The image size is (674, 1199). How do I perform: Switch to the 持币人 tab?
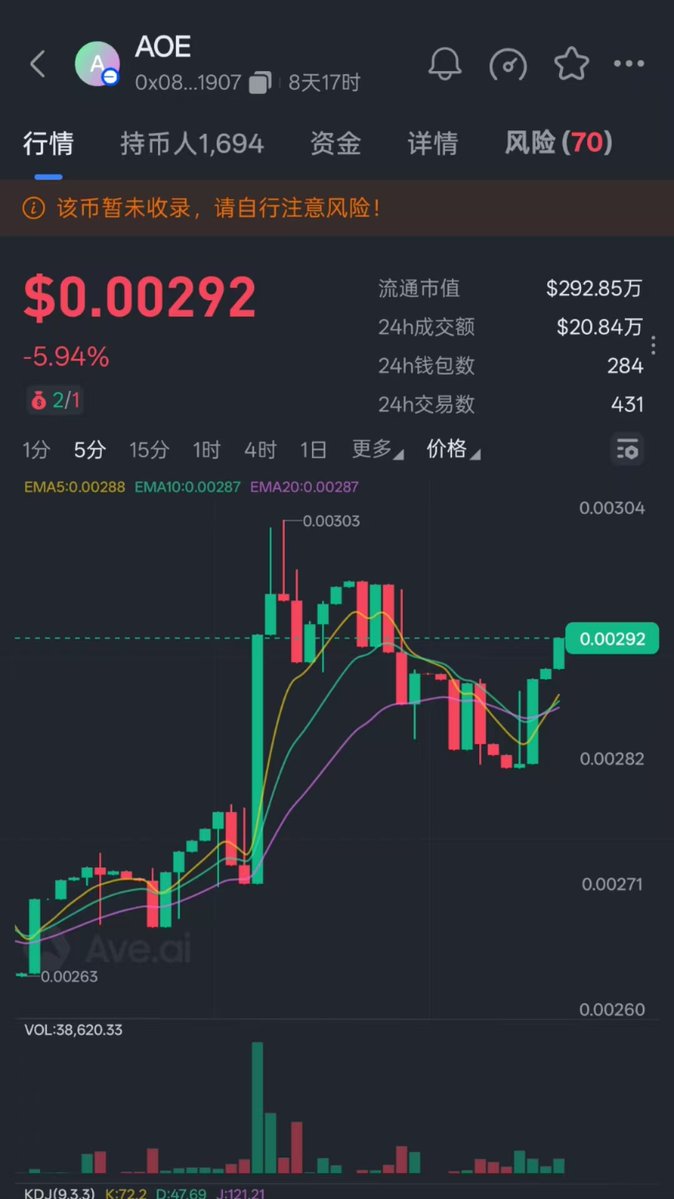191,143
